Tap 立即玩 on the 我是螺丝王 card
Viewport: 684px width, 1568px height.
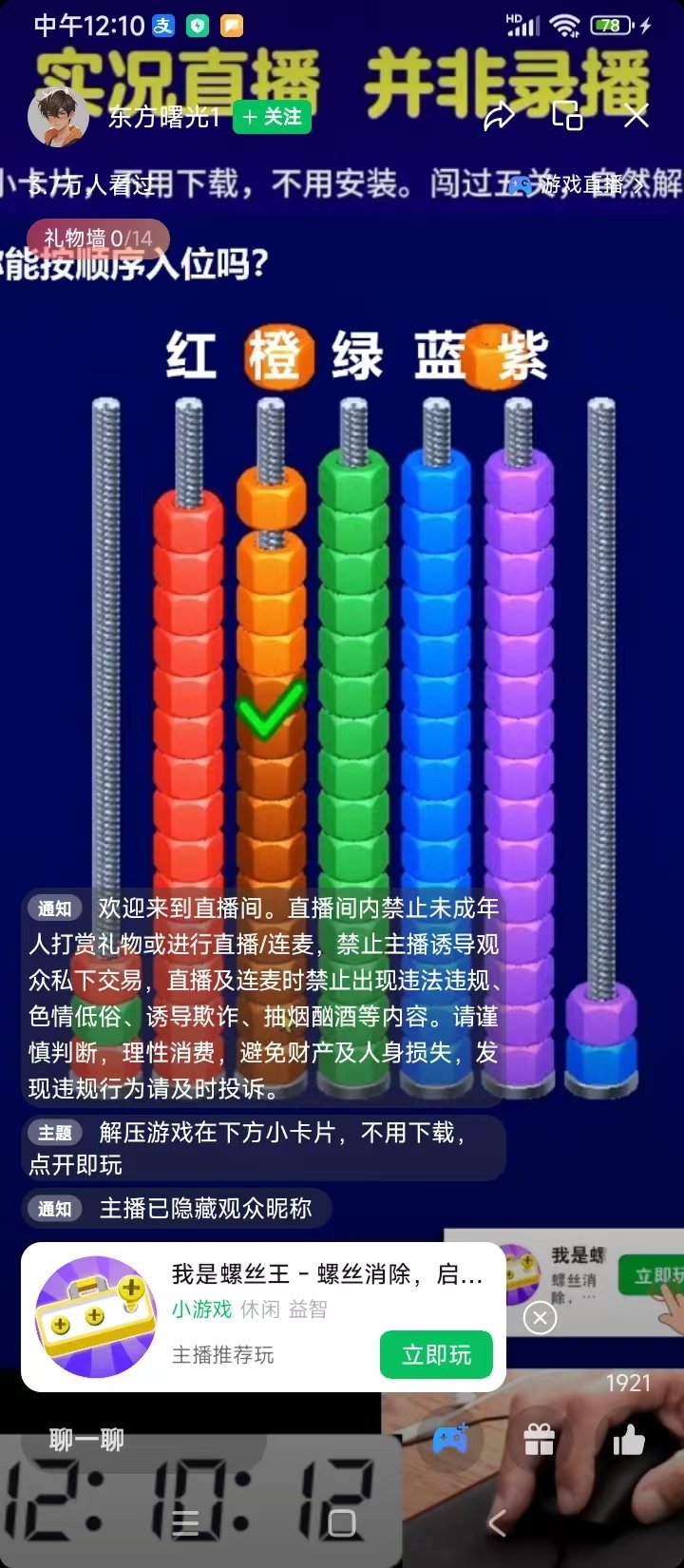(436, 1354)
